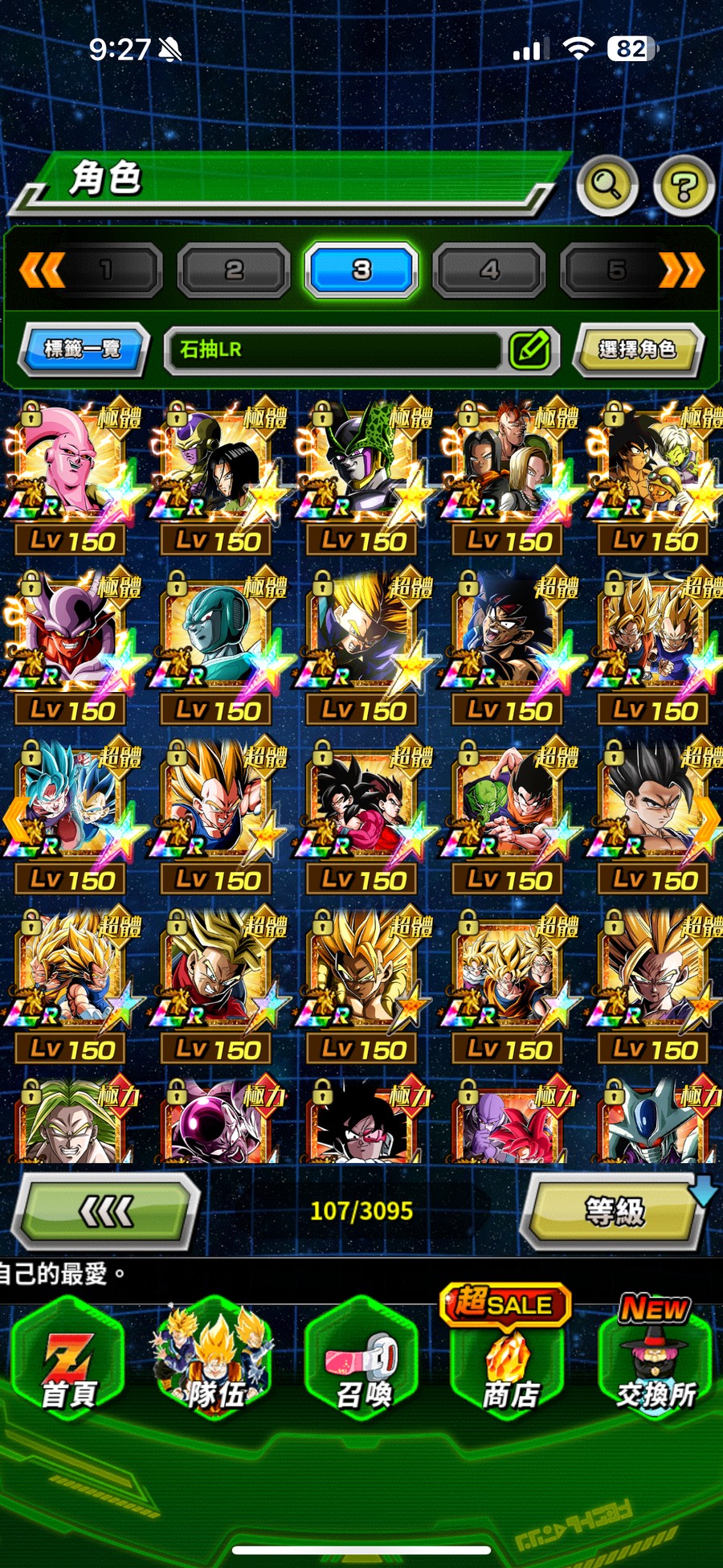Screen dimensions: 723x1568
Task: Jump back with the left double arrows
Action: (x=42, y=270)
